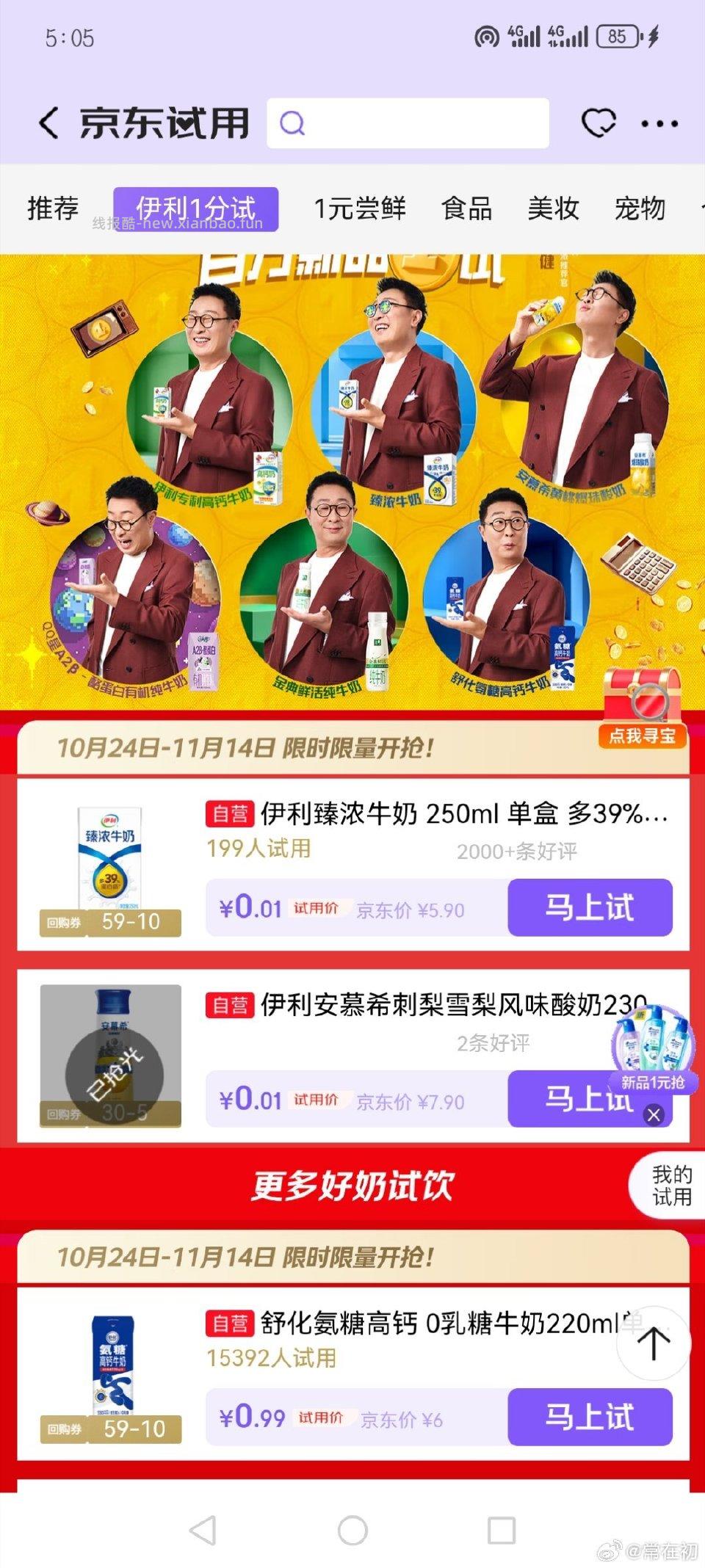Tap the heart favorites icon
Image resolution: width=705 pixels, height=1568 pixels.
[x=599, y=123]
